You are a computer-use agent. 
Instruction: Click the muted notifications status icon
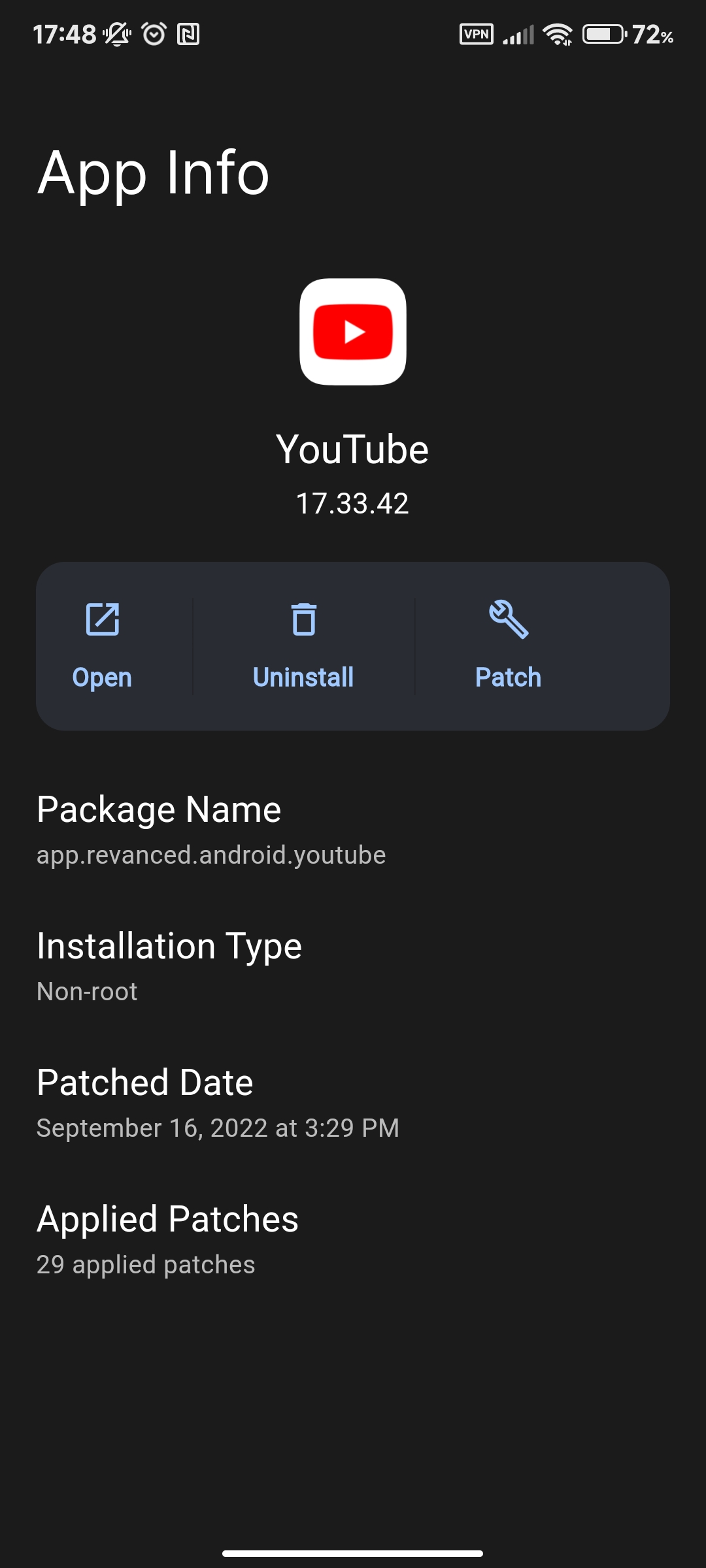(116, 34)
